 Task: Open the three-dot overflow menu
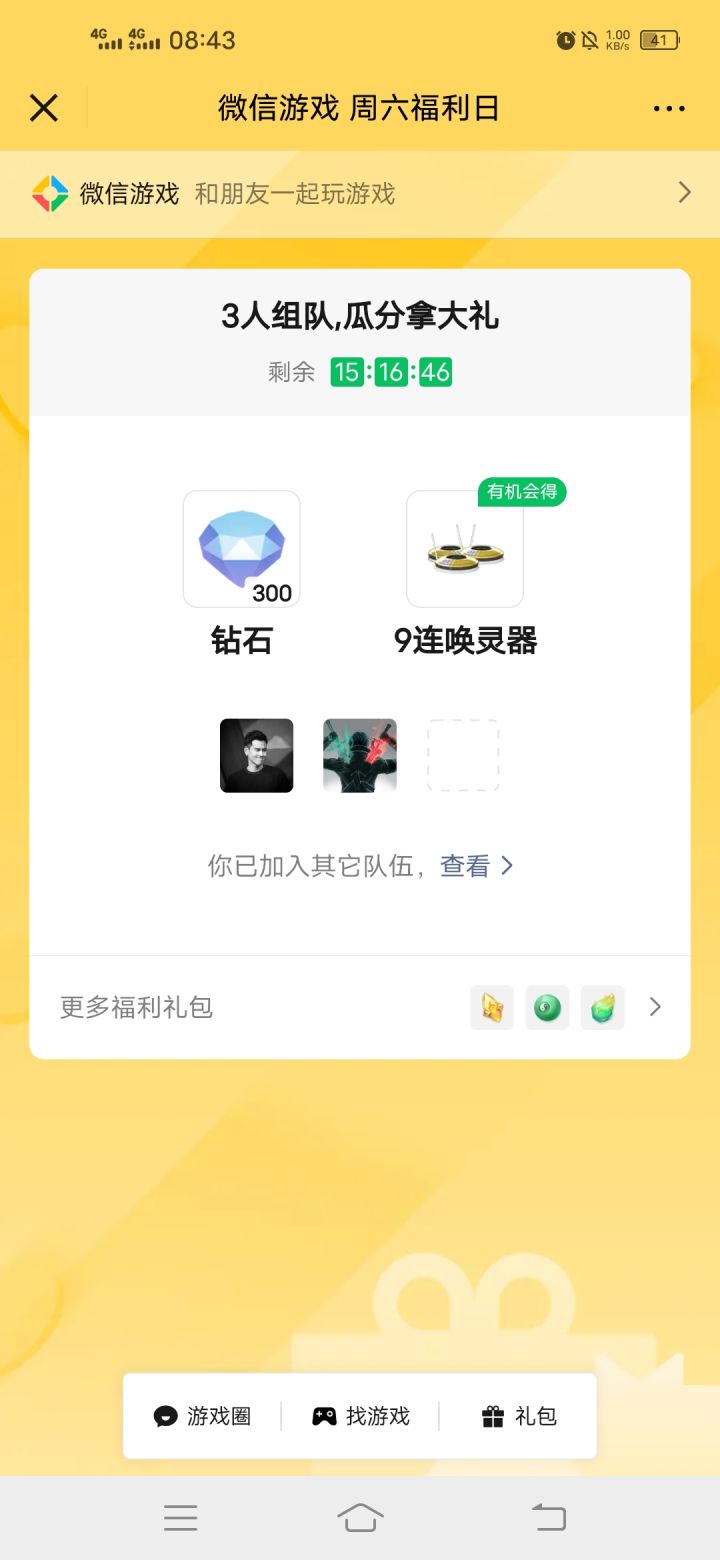pyautogui.click(x=669, y=108)
